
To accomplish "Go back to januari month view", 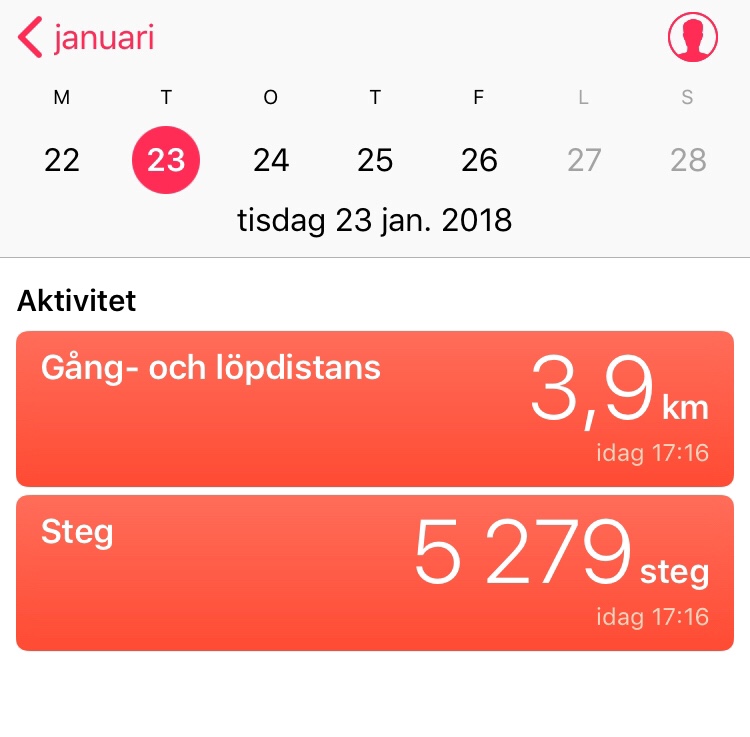I will point(88,38).
